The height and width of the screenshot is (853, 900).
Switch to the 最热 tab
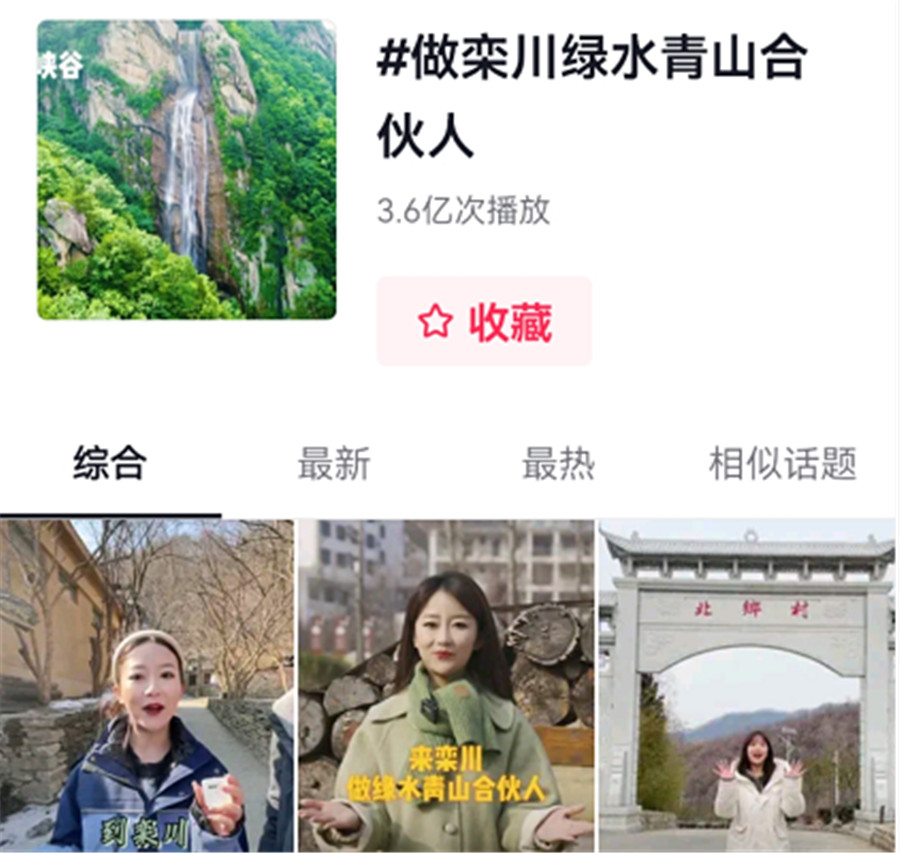[x=558, y=464]
